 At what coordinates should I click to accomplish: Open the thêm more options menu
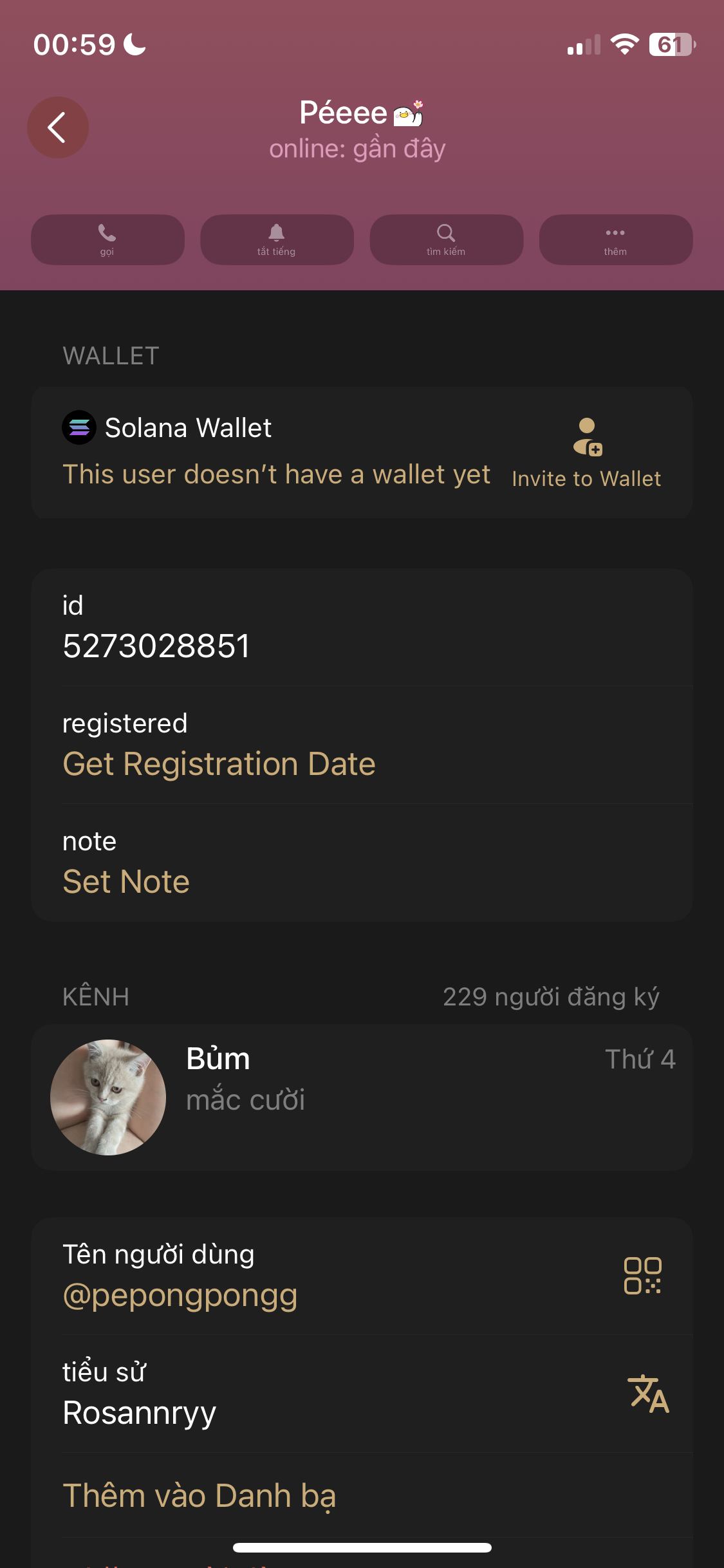pos(615,239)
